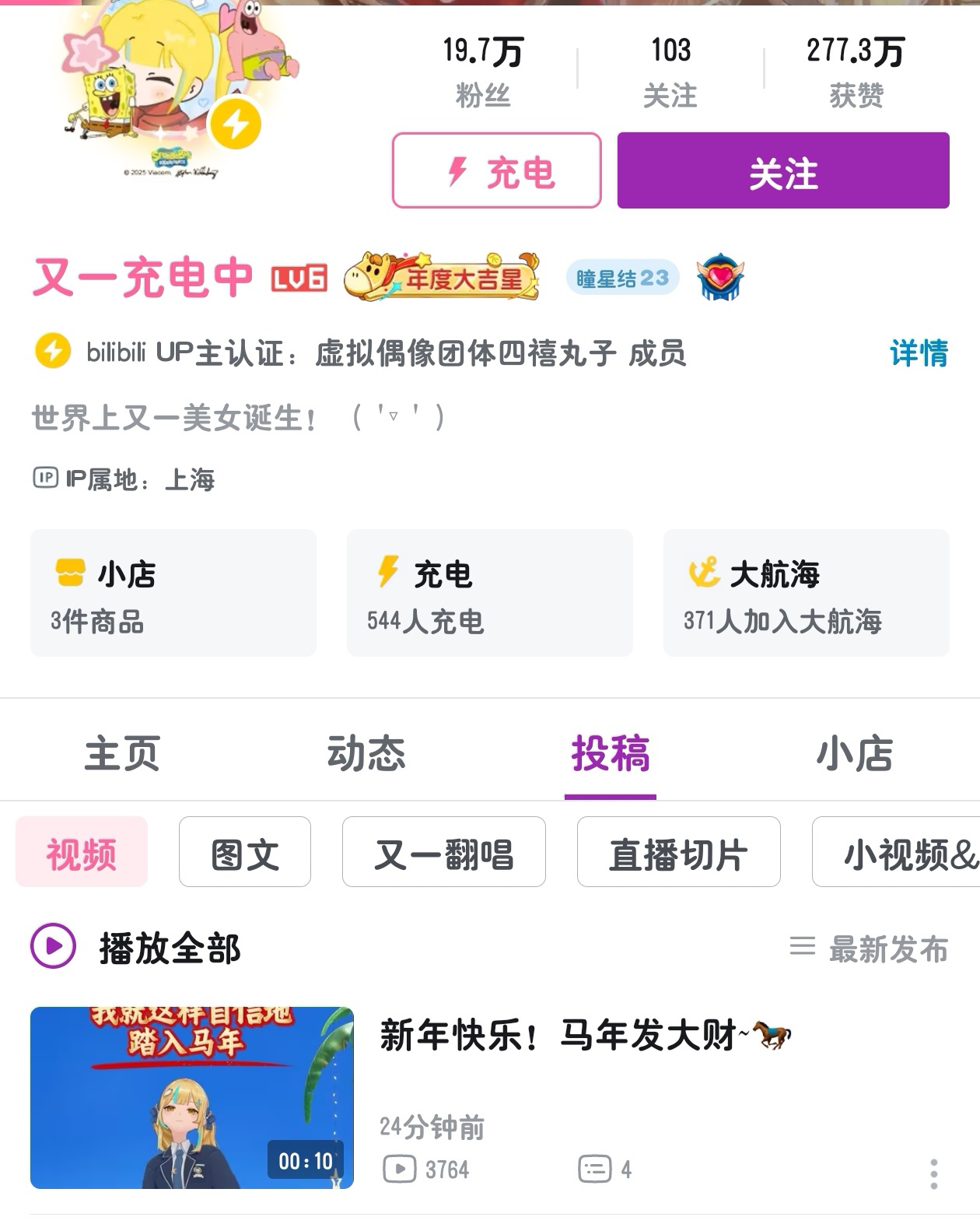Open the 大航海 card

pos(806,593)
